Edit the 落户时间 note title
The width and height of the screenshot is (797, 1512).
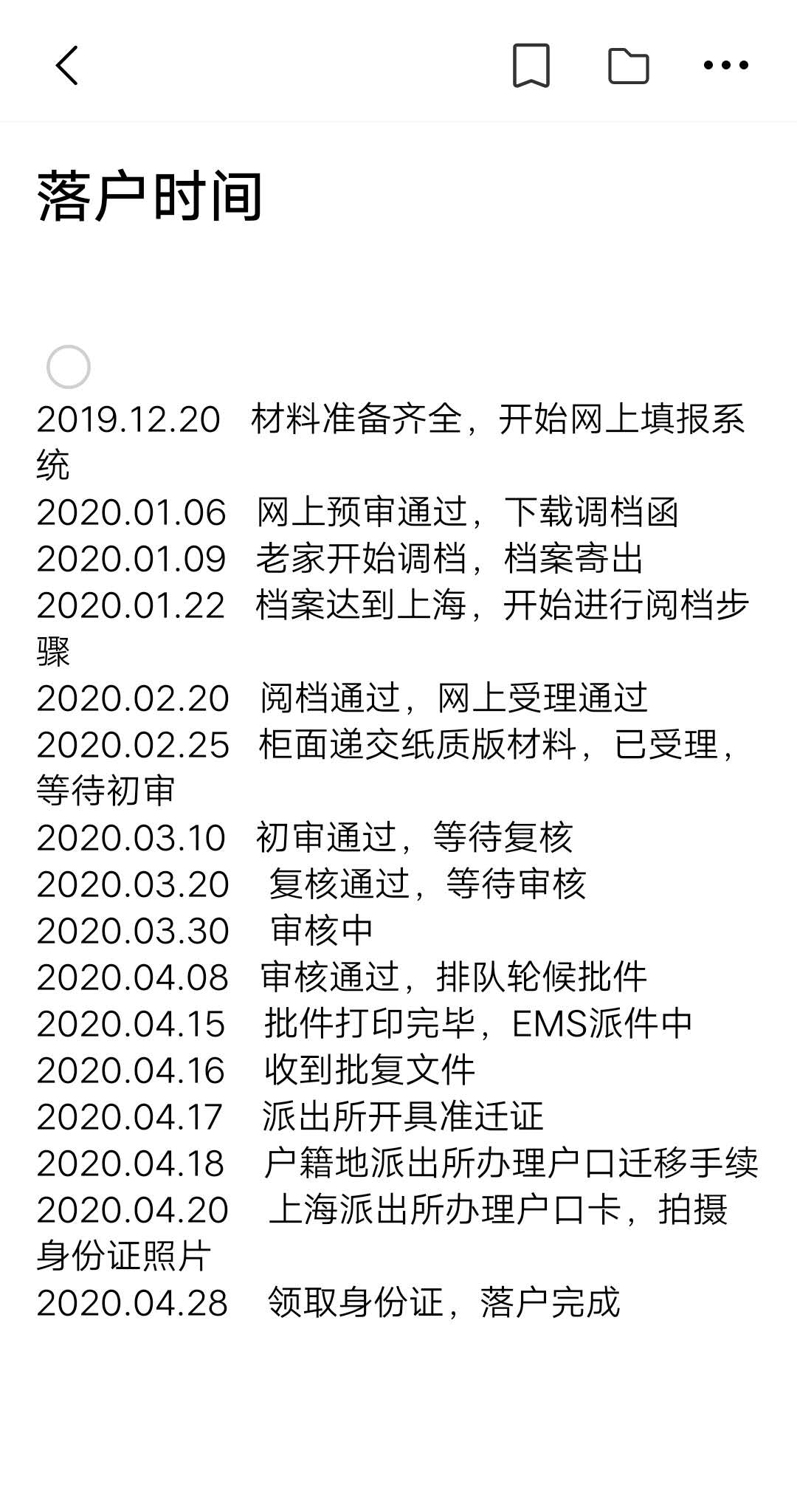(x=150, y=196)
